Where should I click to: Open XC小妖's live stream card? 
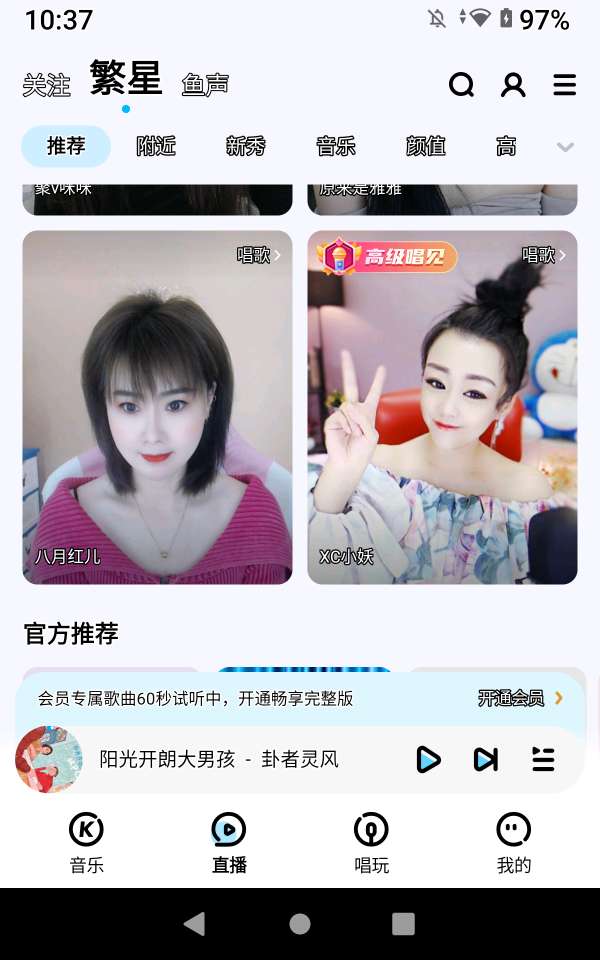(442, 407)
